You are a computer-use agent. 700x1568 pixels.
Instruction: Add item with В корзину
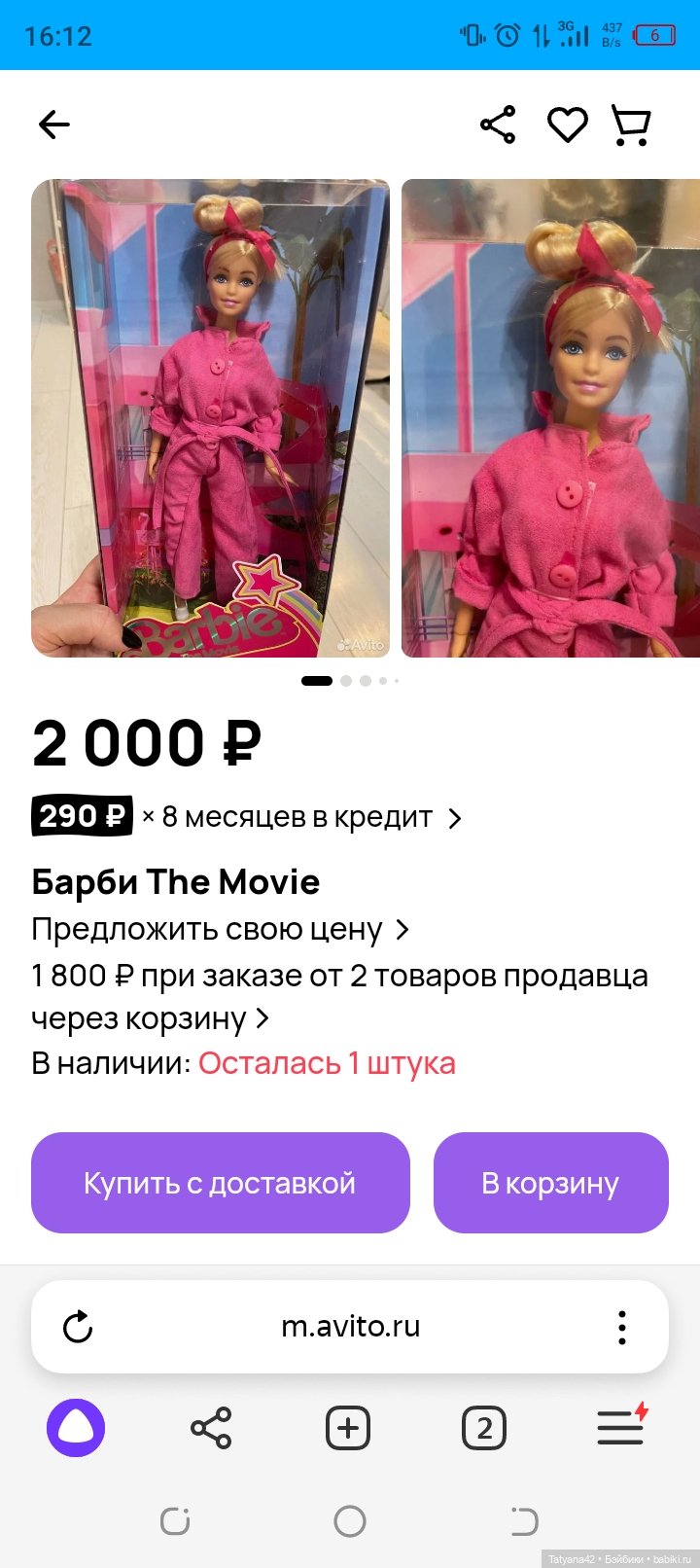tap(550, 1183)
